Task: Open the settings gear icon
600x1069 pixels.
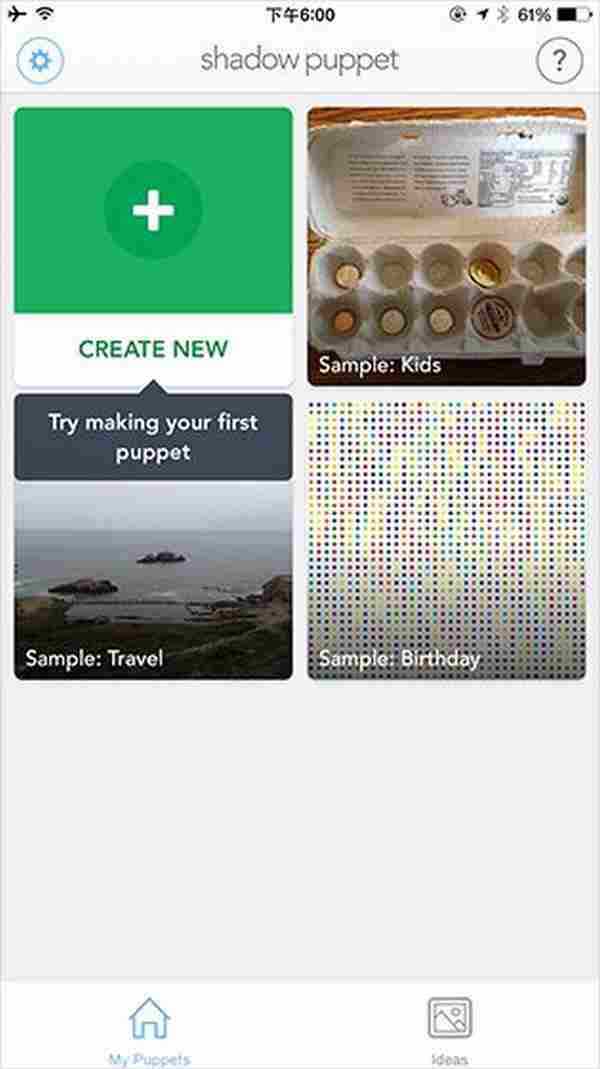Action: click(41, 61)
